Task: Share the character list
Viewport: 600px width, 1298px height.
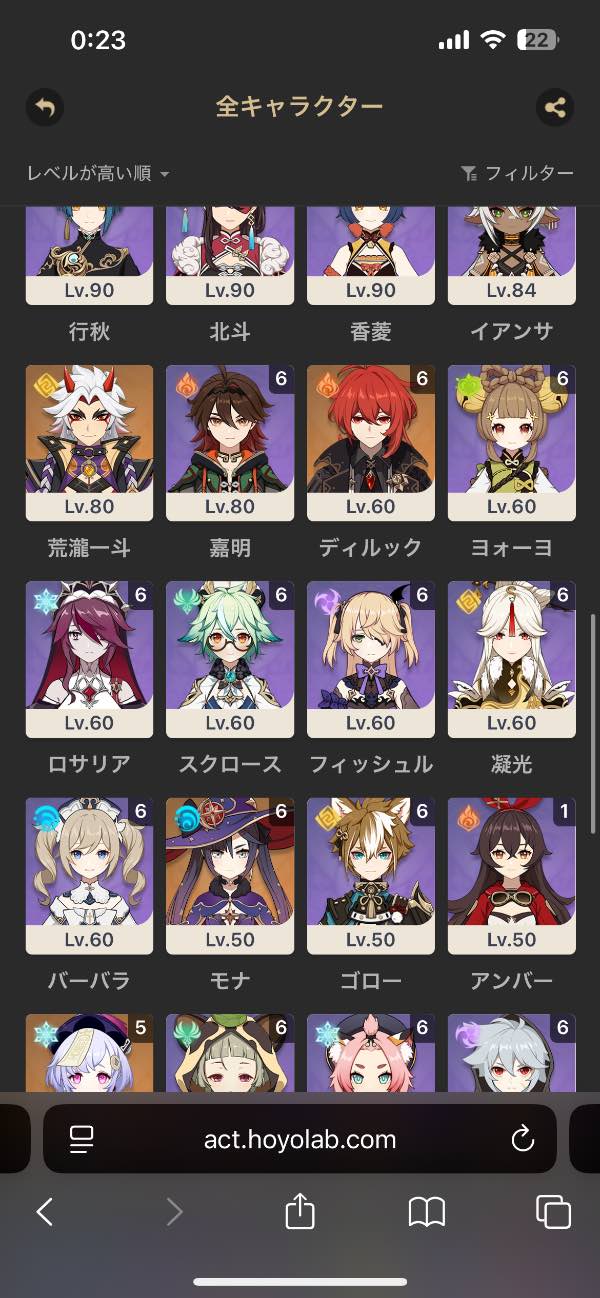Action: (x=555, y=107)
